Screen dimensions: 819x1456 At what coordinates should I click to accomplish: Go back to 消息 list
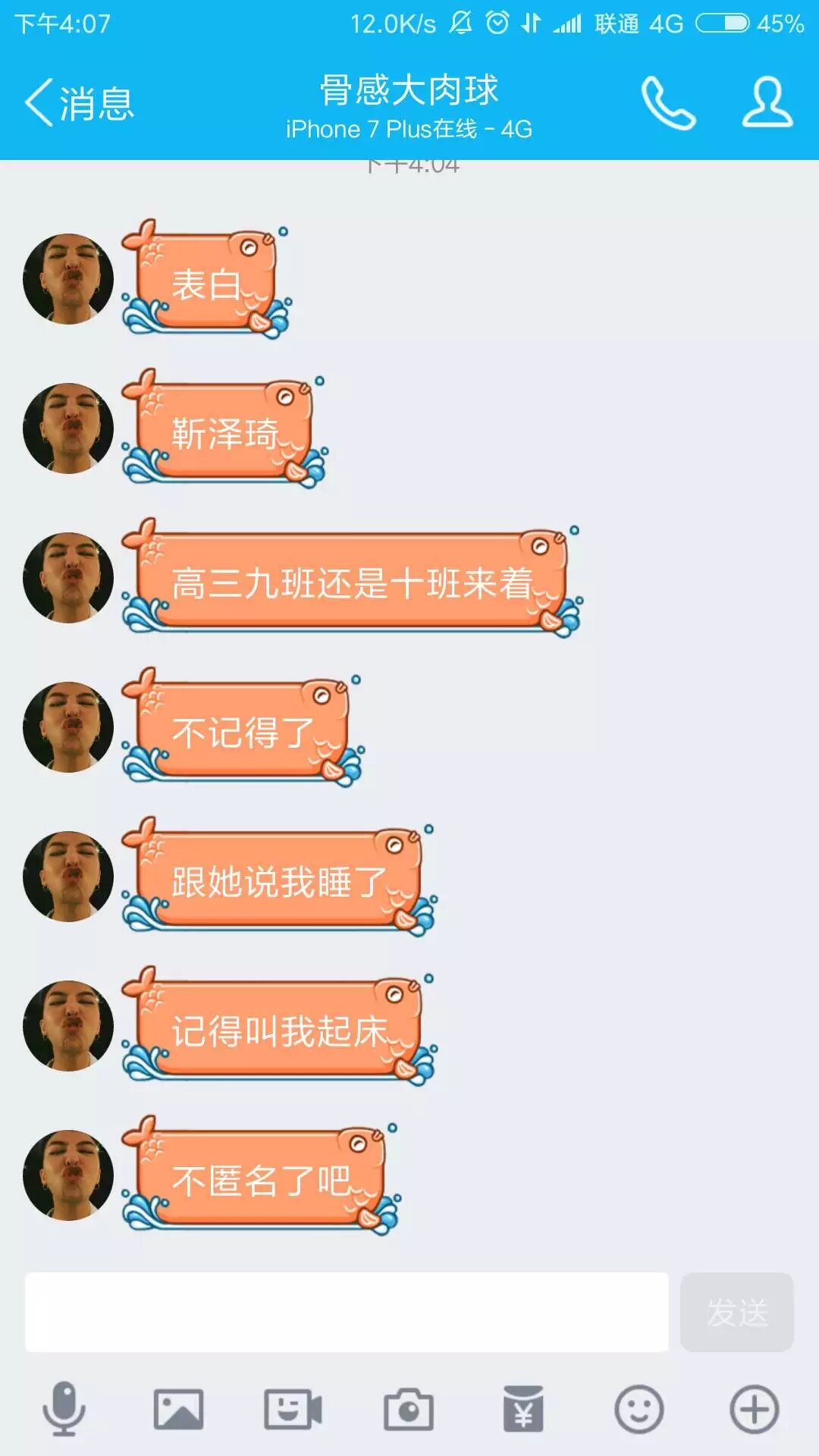(x=80, y=103)
